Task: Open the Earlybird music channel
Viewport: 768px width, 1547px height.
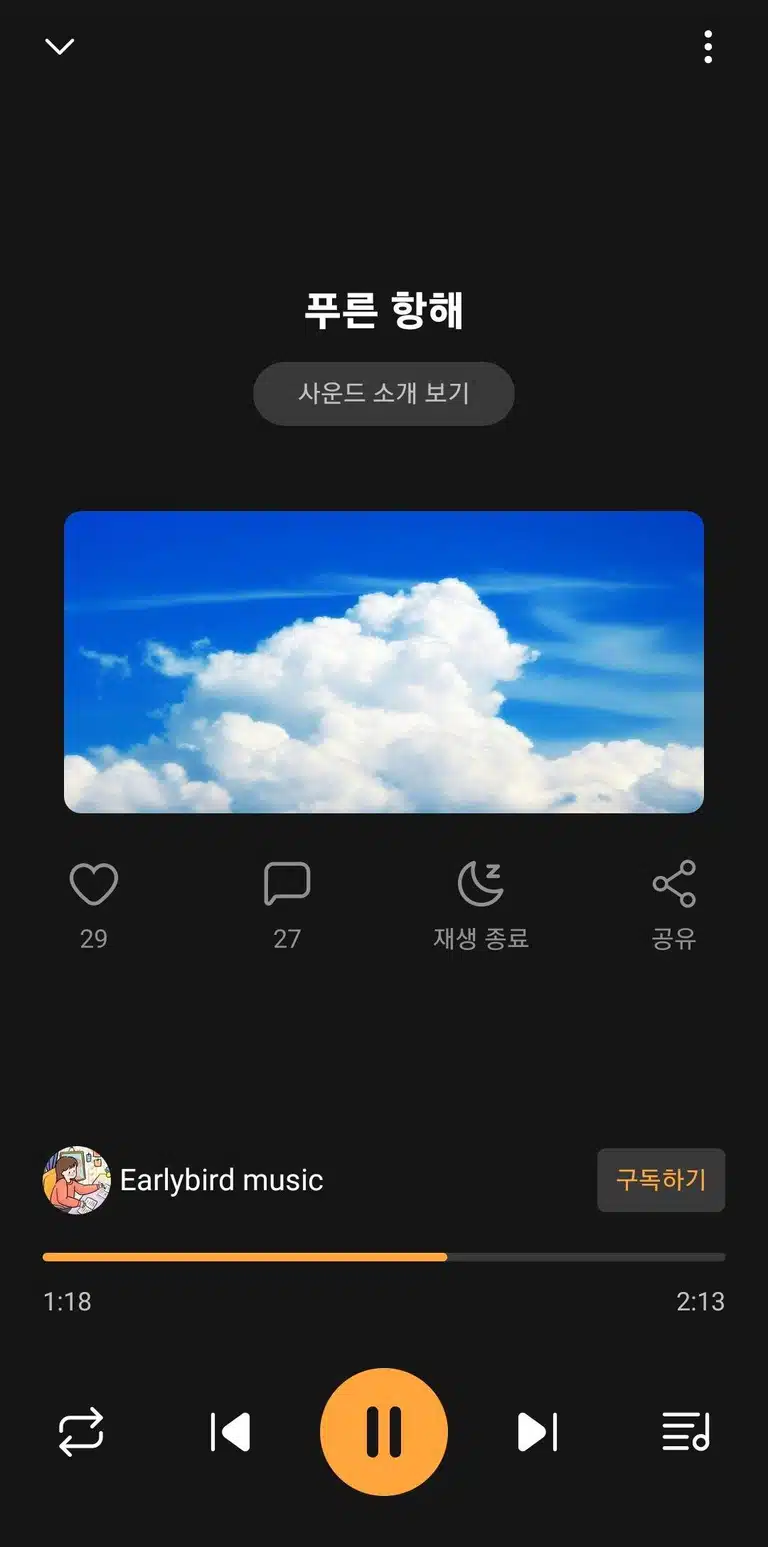Action: 183,1180
